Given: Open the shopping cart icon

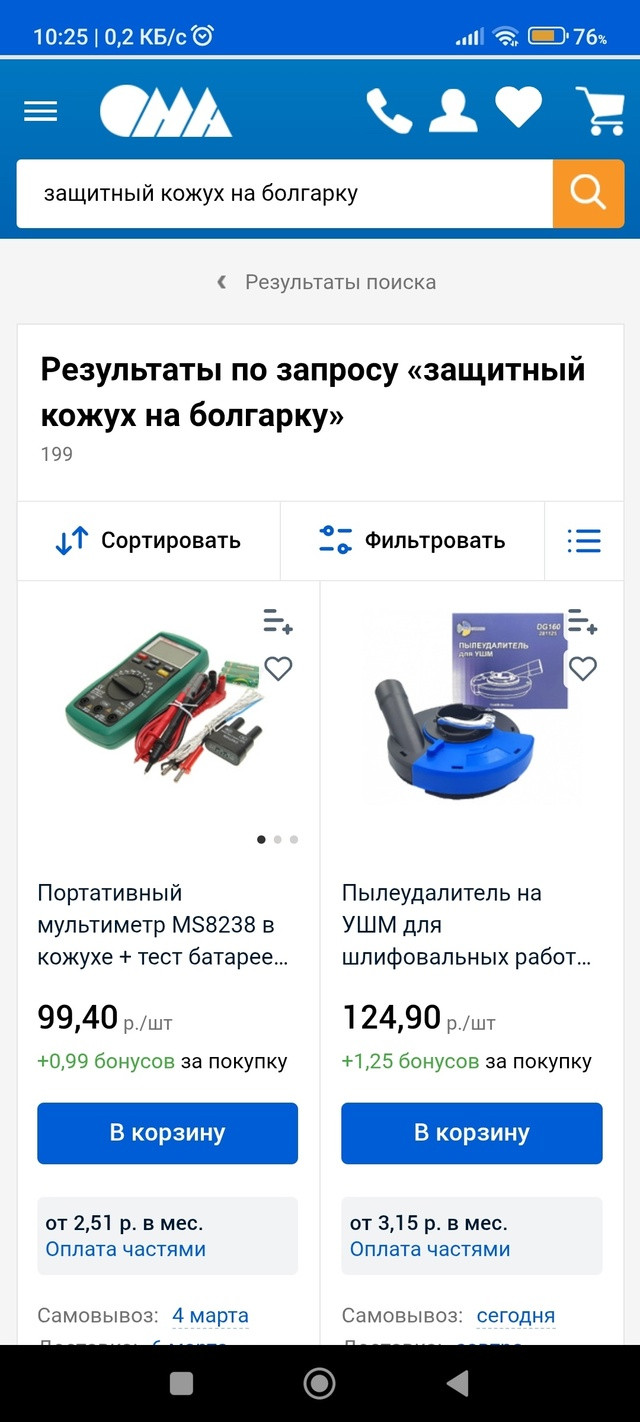Looking at the screenshot, I should (600, 111).
